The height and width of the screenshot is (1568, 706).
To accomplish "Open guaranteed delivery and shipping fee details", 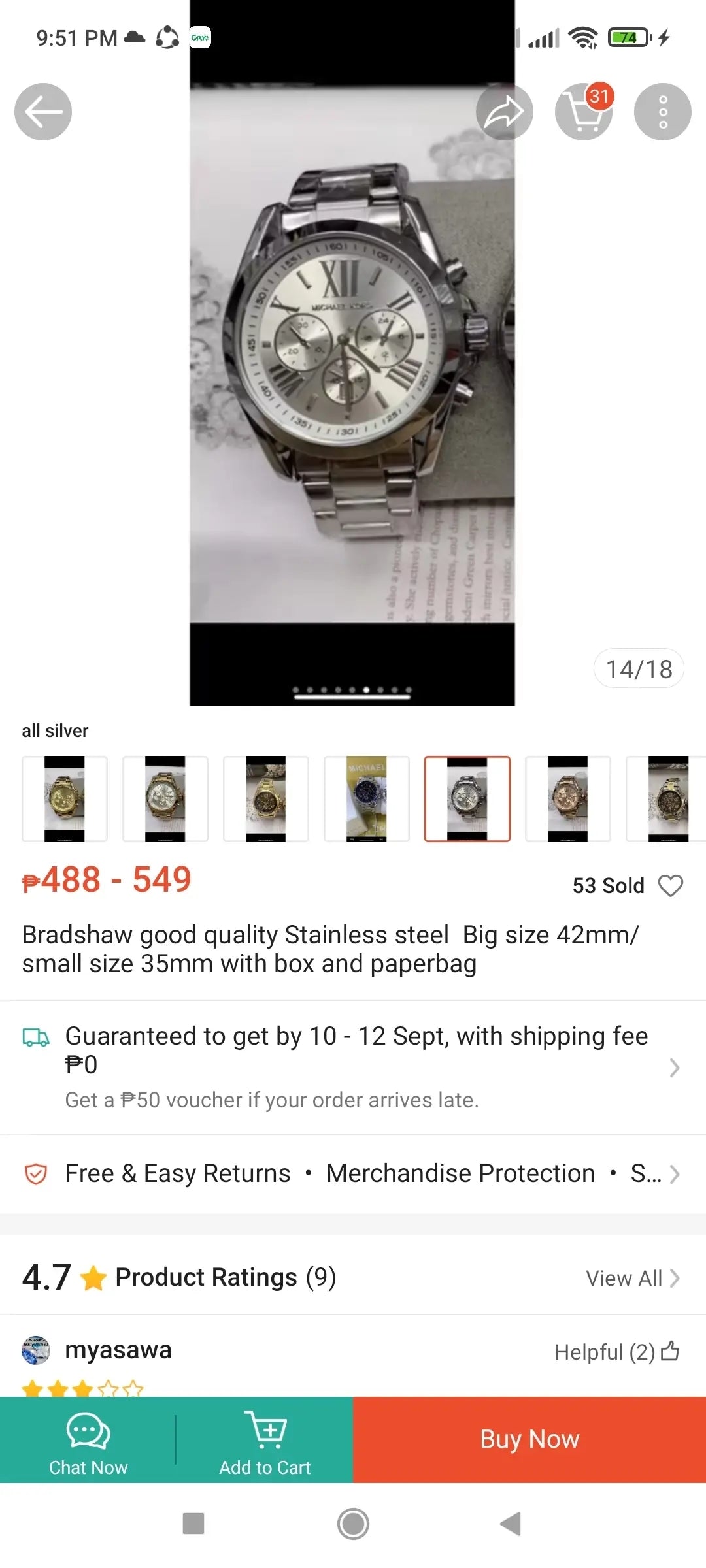I will tap(353, 1067).
